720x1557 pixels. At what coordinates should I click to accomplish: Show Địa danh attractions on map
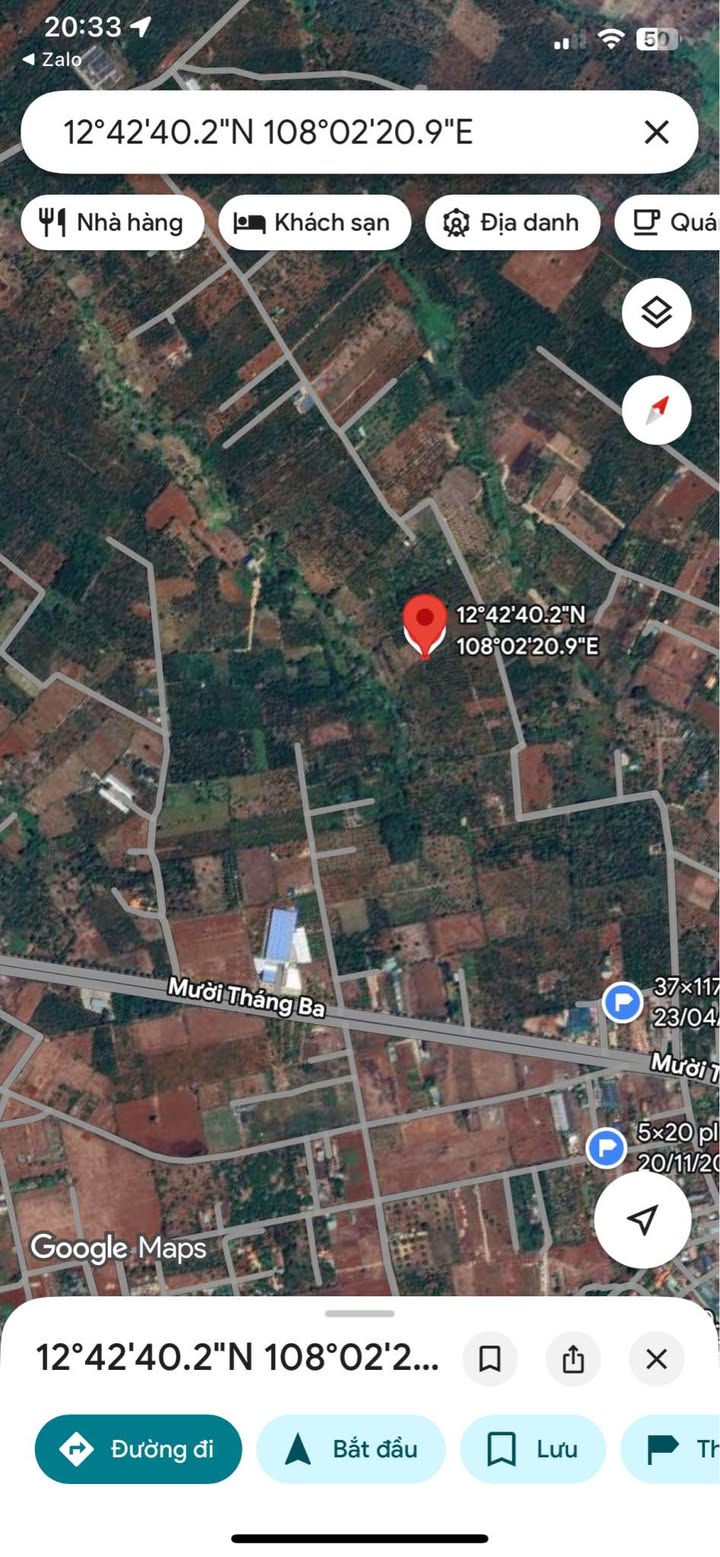512,222
